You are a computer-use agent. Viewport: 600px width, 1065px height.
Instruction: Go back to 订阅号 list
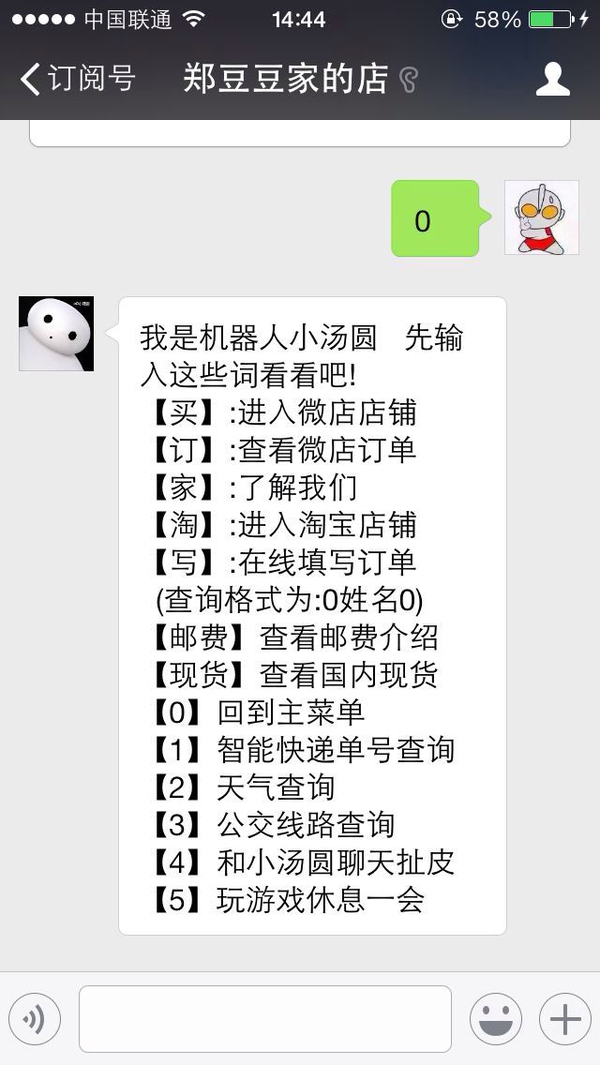click(x=78, y=79)
